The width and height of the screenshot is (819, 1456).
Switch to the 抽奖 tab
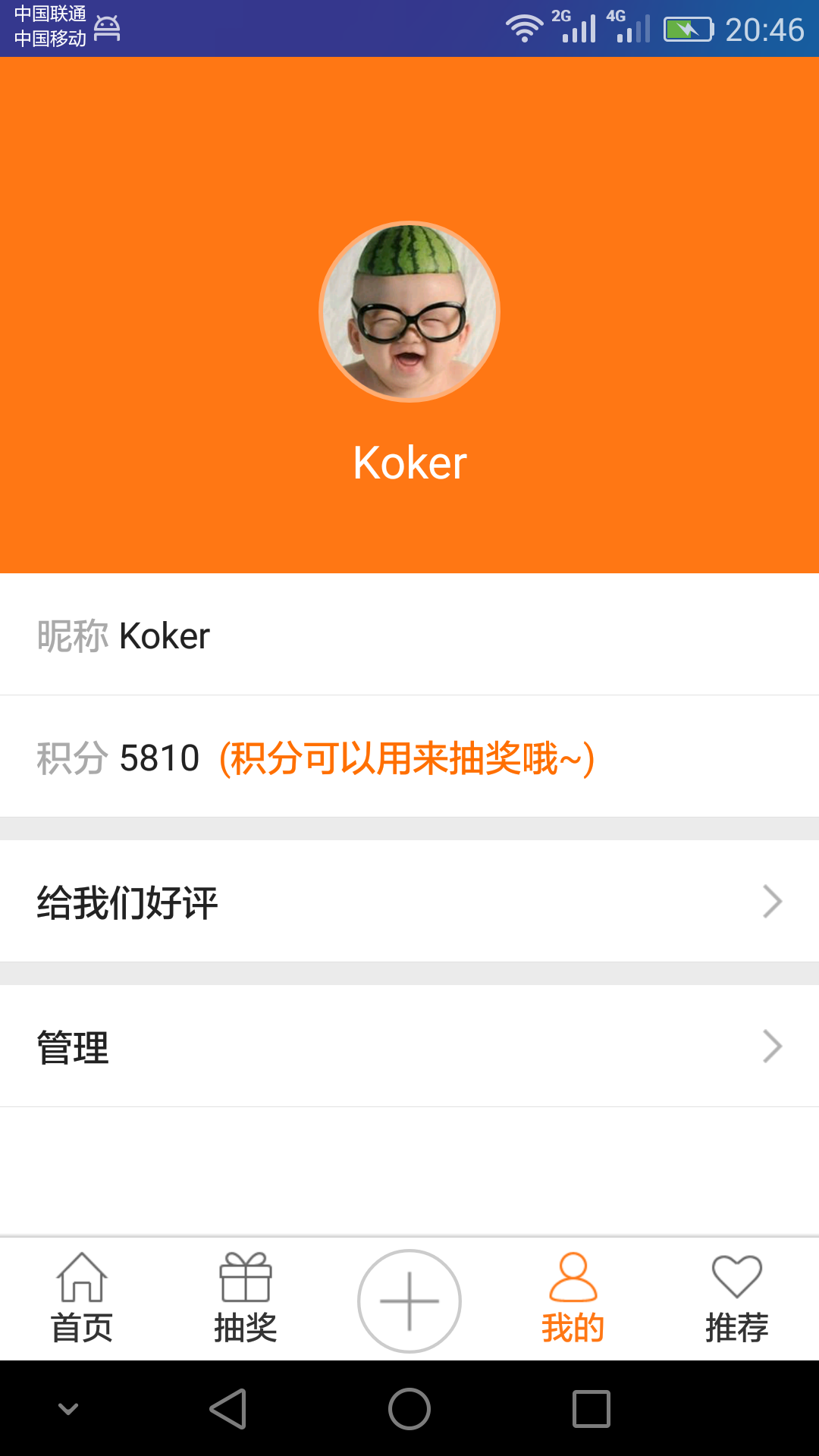coord(246,1298)
